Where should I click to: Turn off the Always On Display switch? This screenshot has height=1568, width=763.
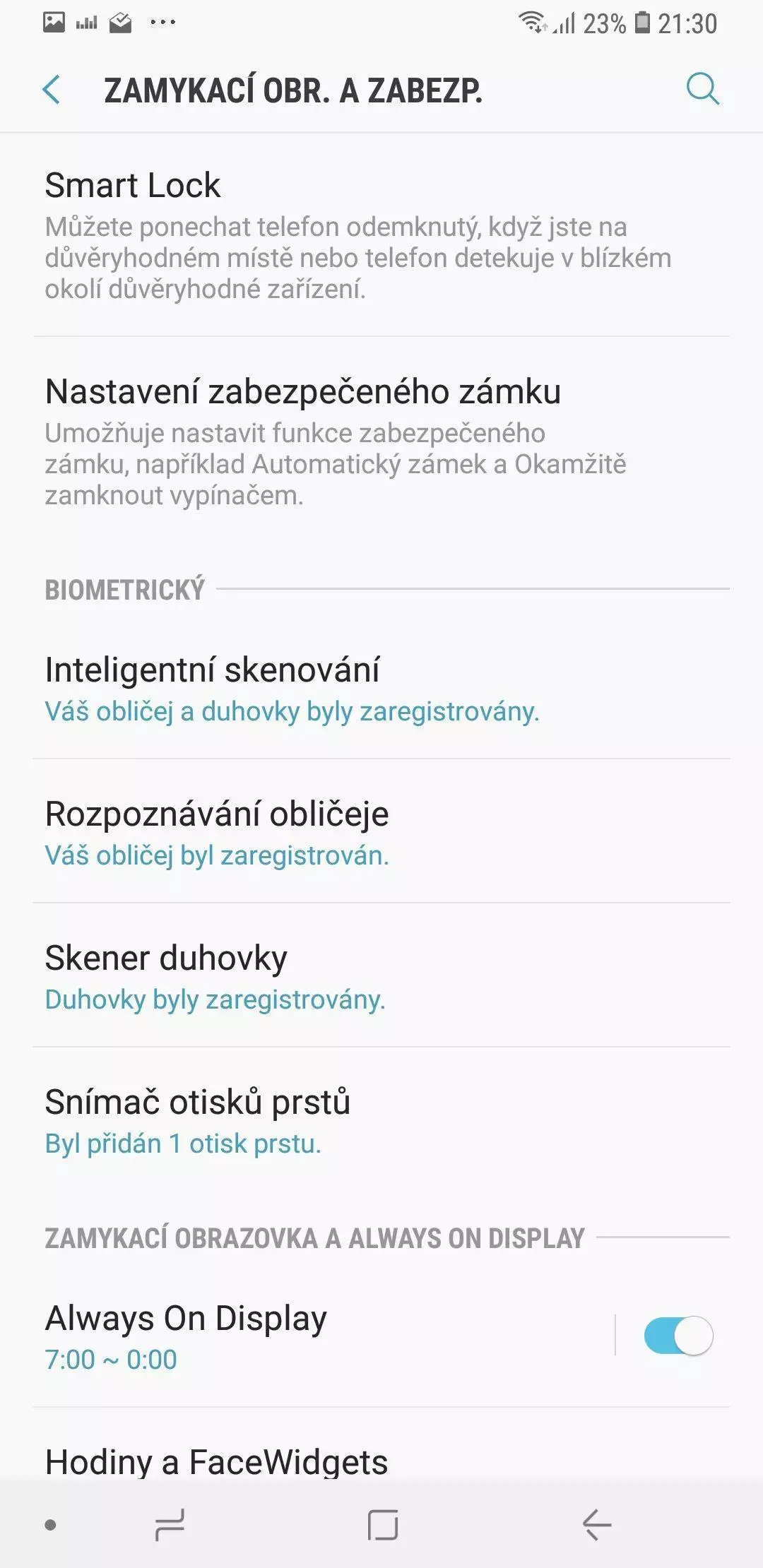pos(678,1336)
